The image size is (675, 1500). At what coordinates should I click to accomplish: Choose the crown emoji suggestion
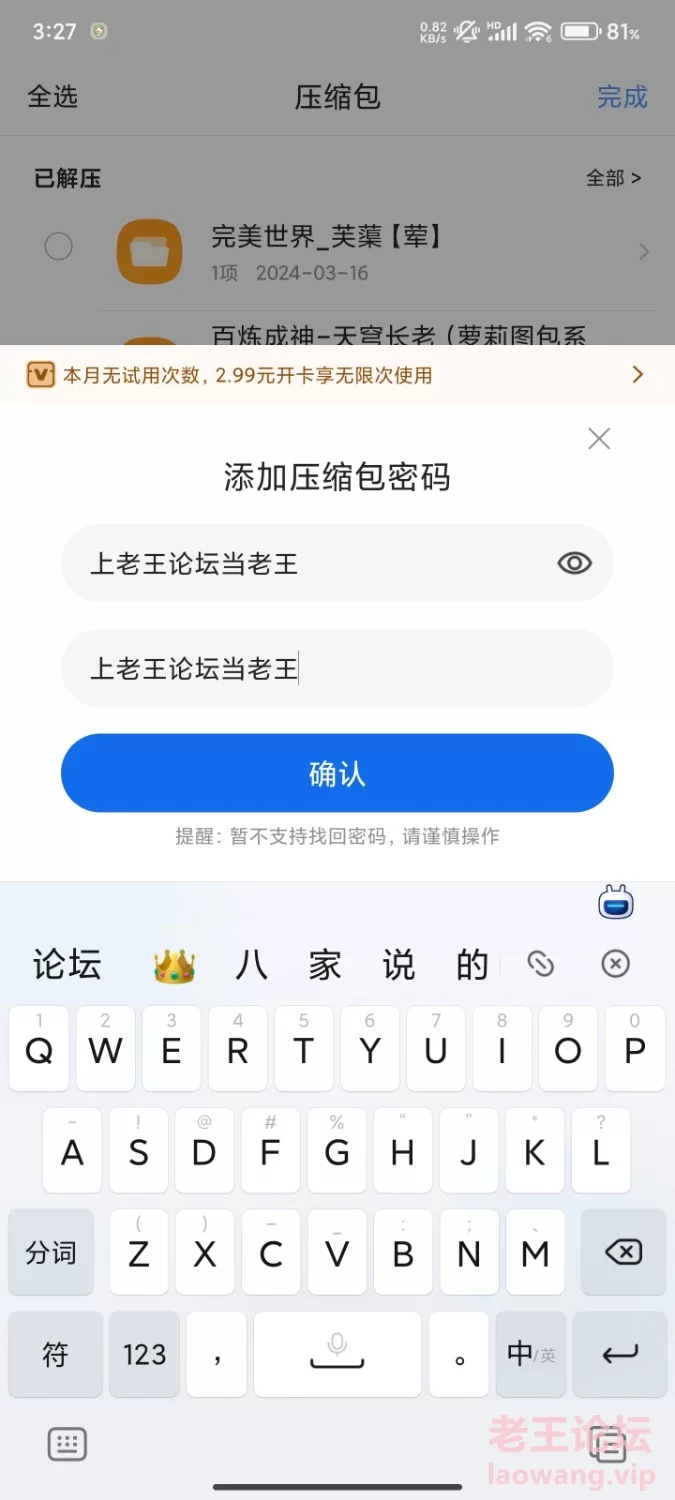pos(174,966)
